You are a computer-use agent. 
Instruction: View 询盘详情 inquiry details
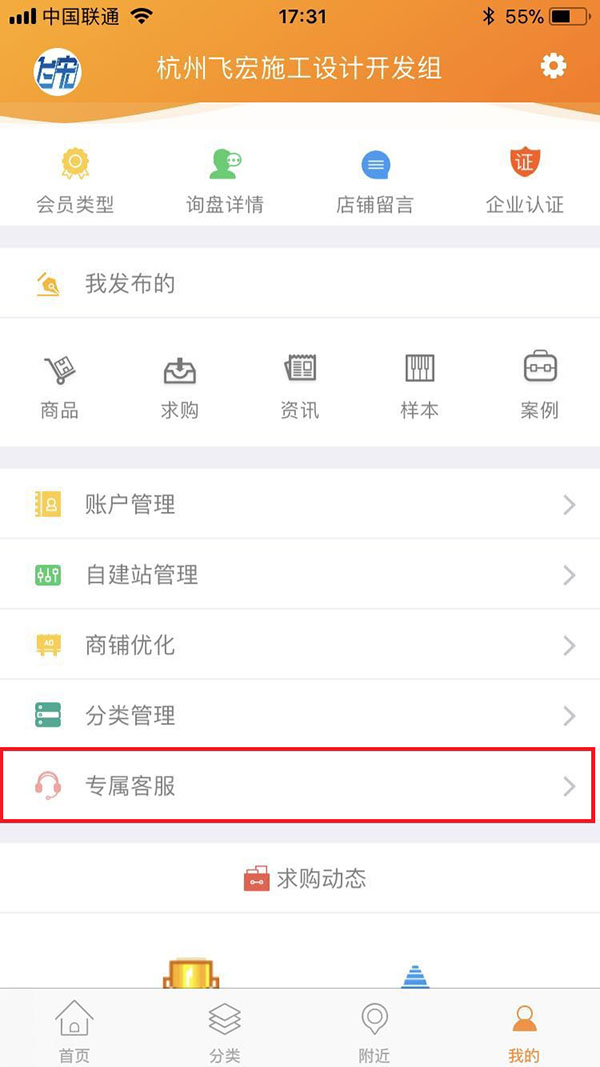(x=225, y=180)
